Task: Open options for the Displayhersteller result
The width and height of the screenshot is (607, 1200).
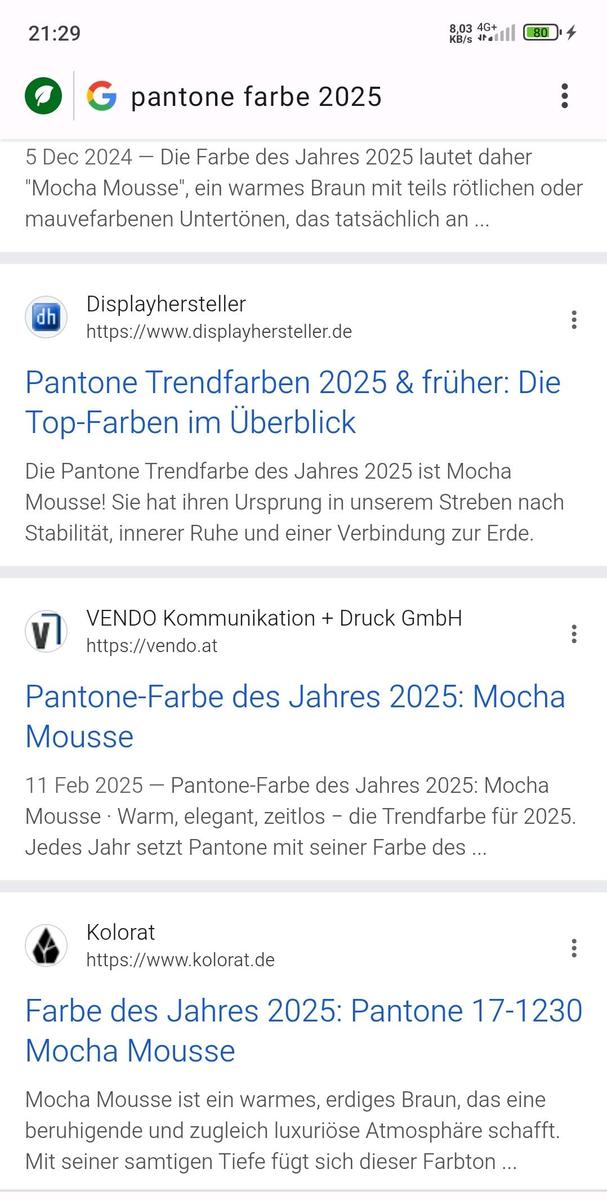Action: [574, 320]
